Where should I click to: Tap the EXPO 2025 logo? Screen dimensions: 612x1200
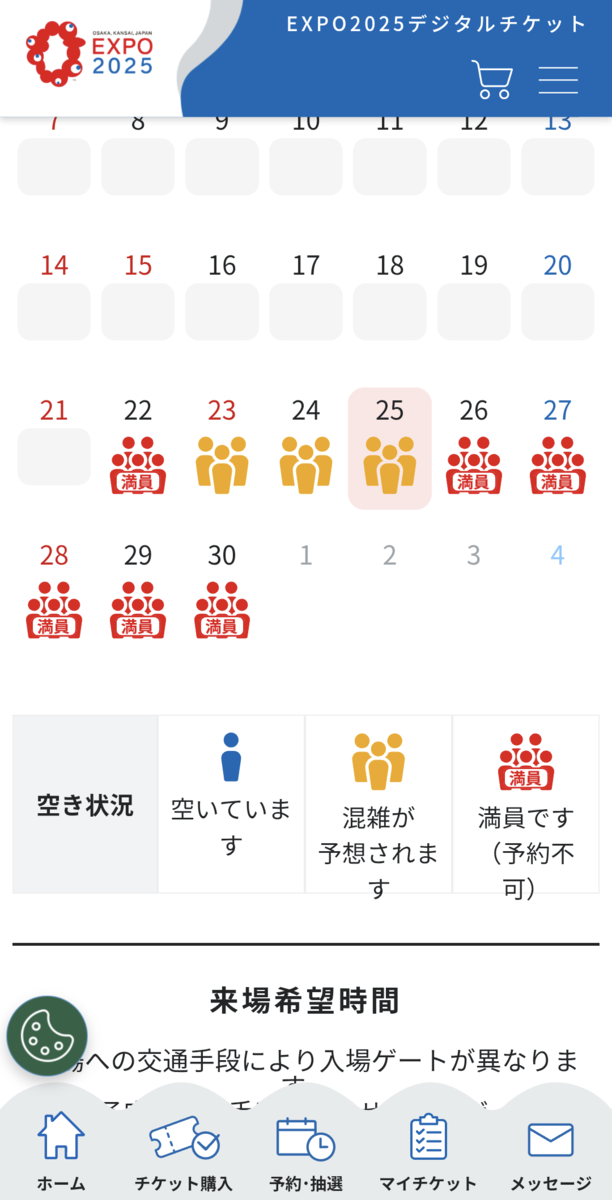(90, 53)
